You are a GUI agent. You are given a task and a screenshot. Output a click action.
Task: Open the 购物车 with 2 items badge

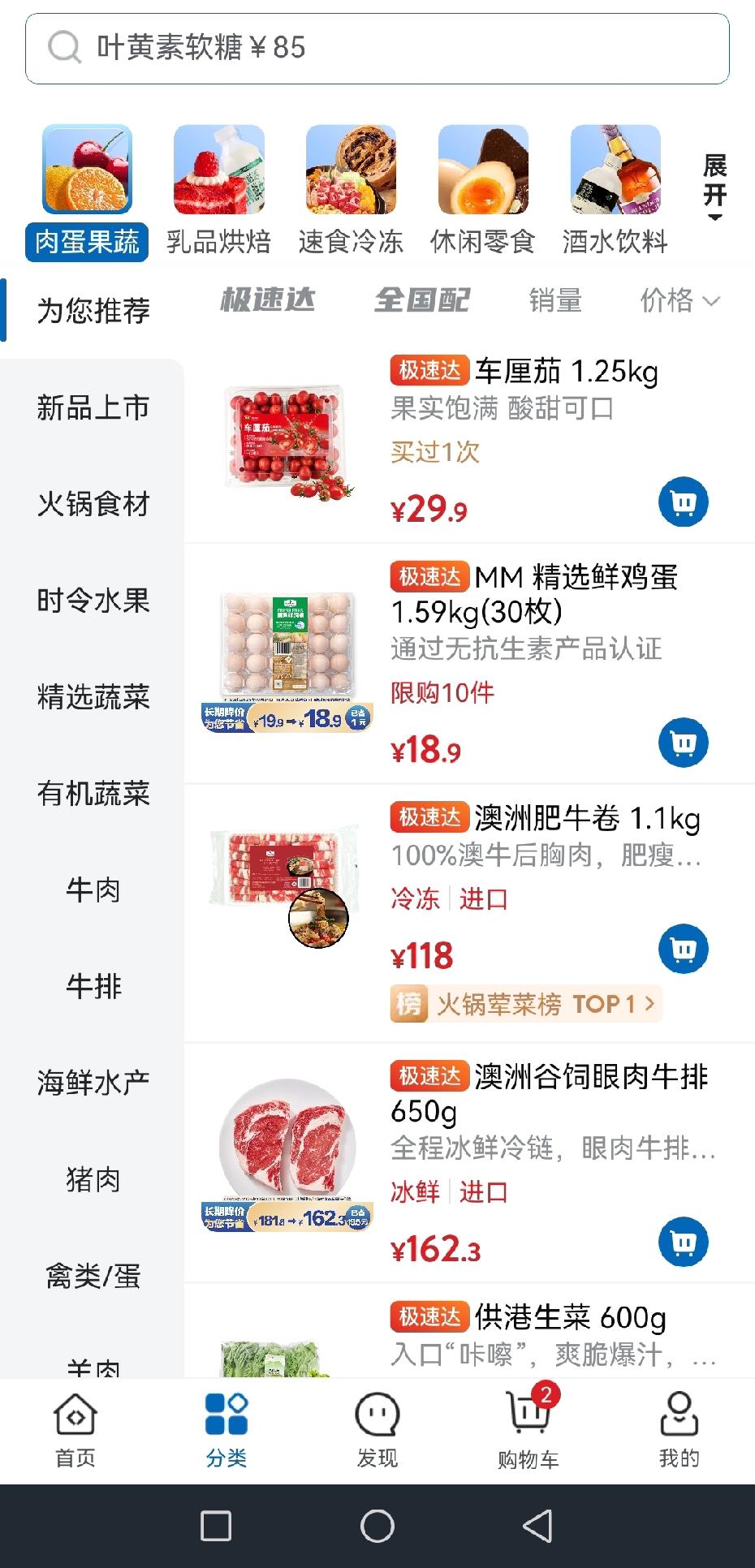coord(528,1428)
